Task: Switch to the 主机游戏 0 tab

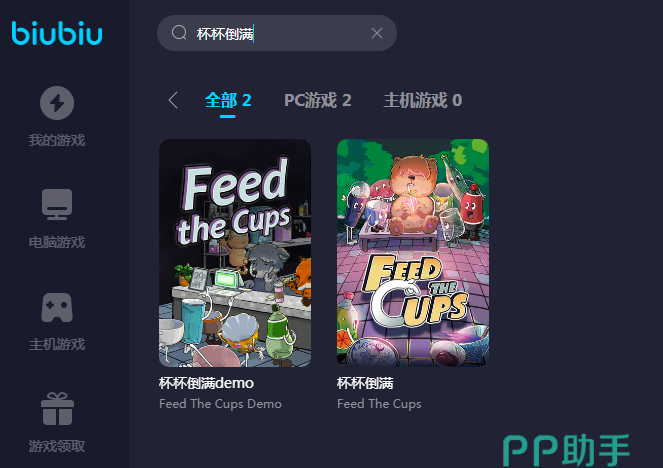Action: (423, 100)
